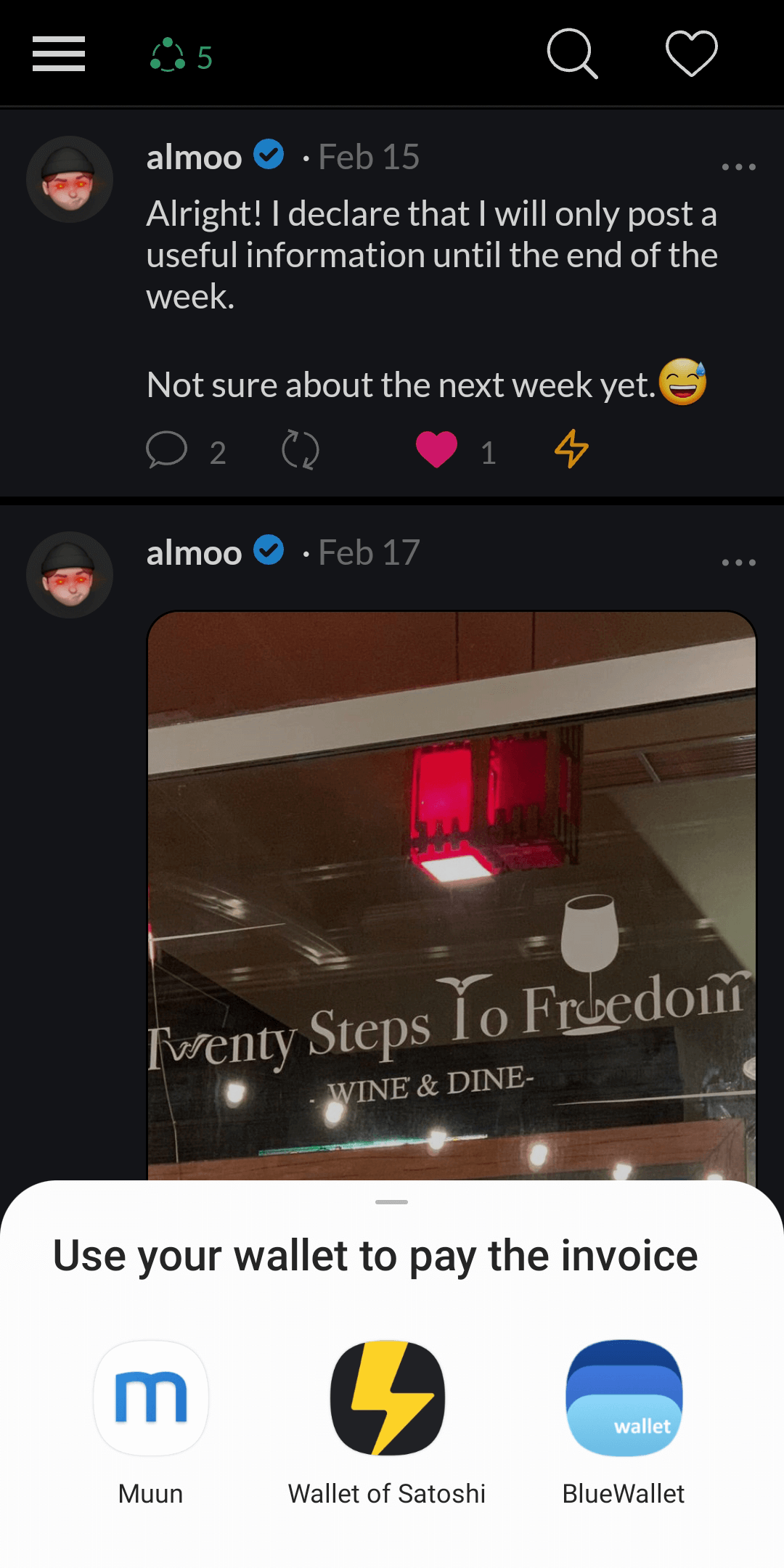The width and height of the screenshot is (784, 1568).
Task: Open overflow menu on Feb 15 post
Action: (x=738, y=167)
